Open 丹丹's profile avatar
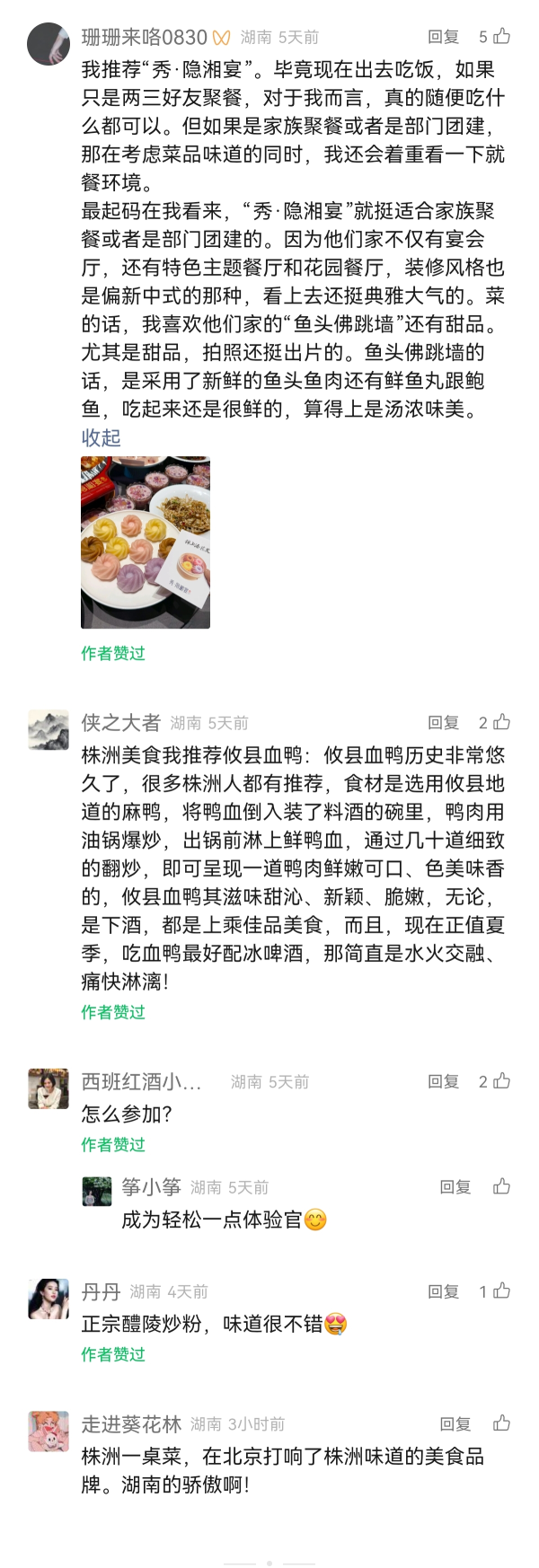 coord(49,1299)
